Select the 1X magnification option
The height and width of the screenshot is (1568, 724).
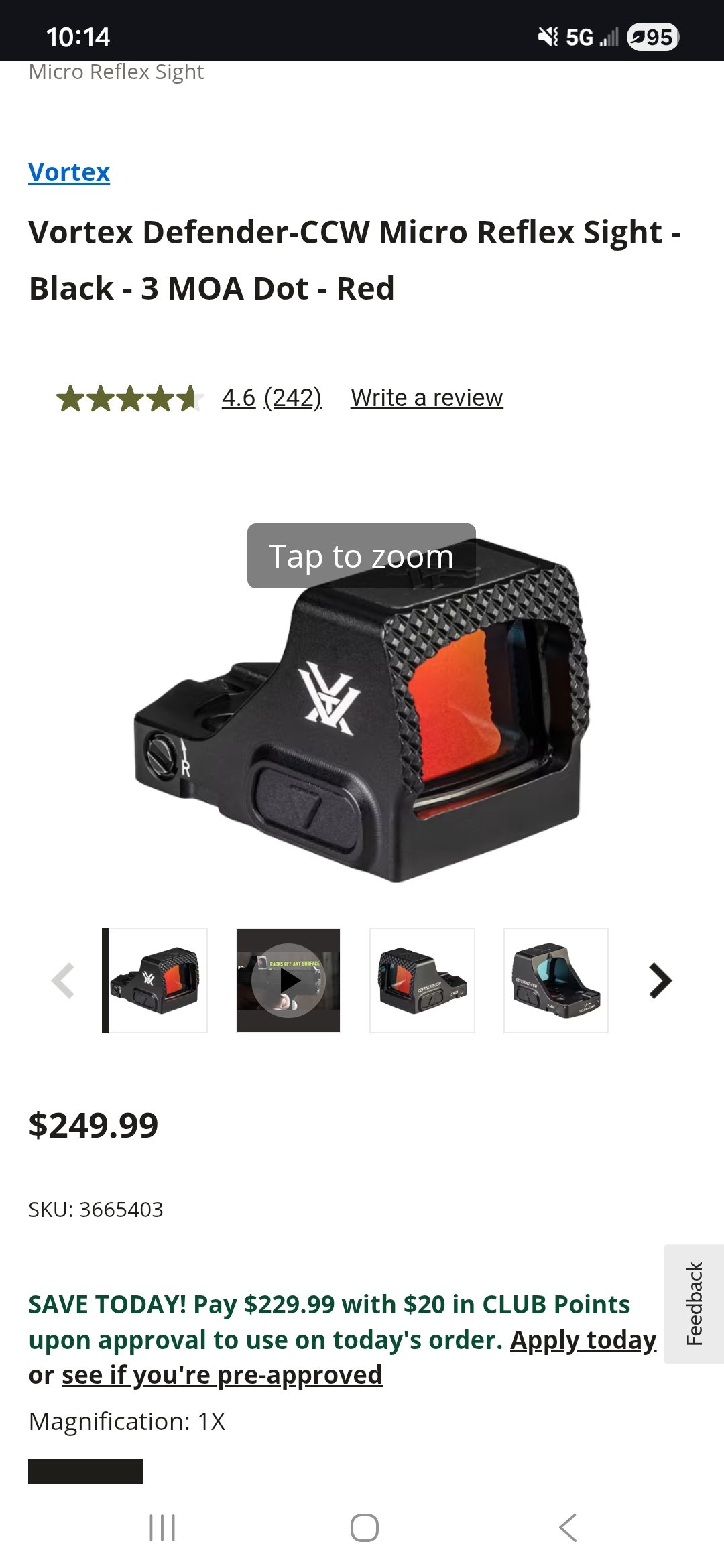point(85,1472)
